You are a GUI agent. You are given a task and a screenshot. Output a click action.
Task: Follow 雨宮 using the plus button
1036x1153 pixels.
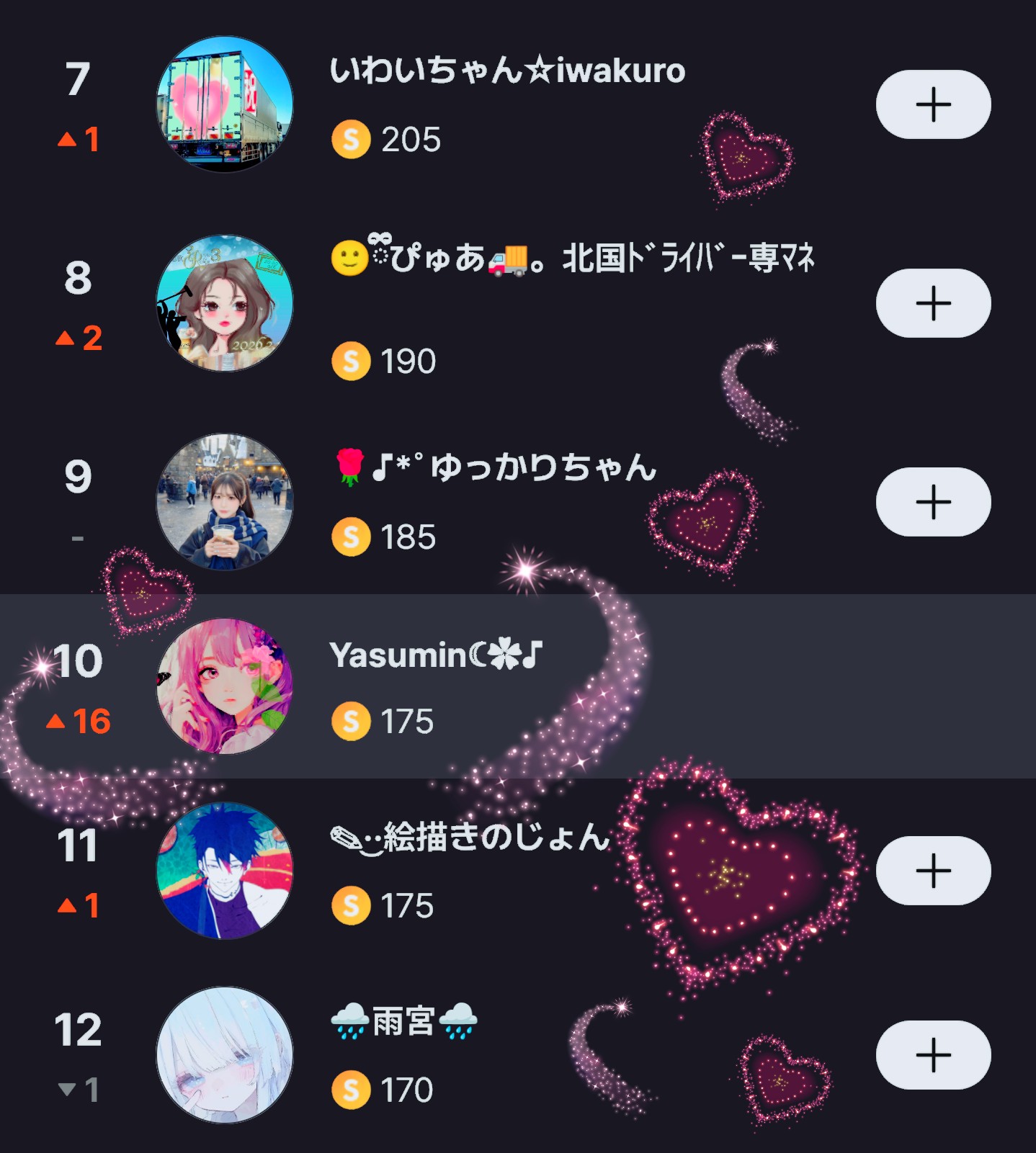point(933,1055)
